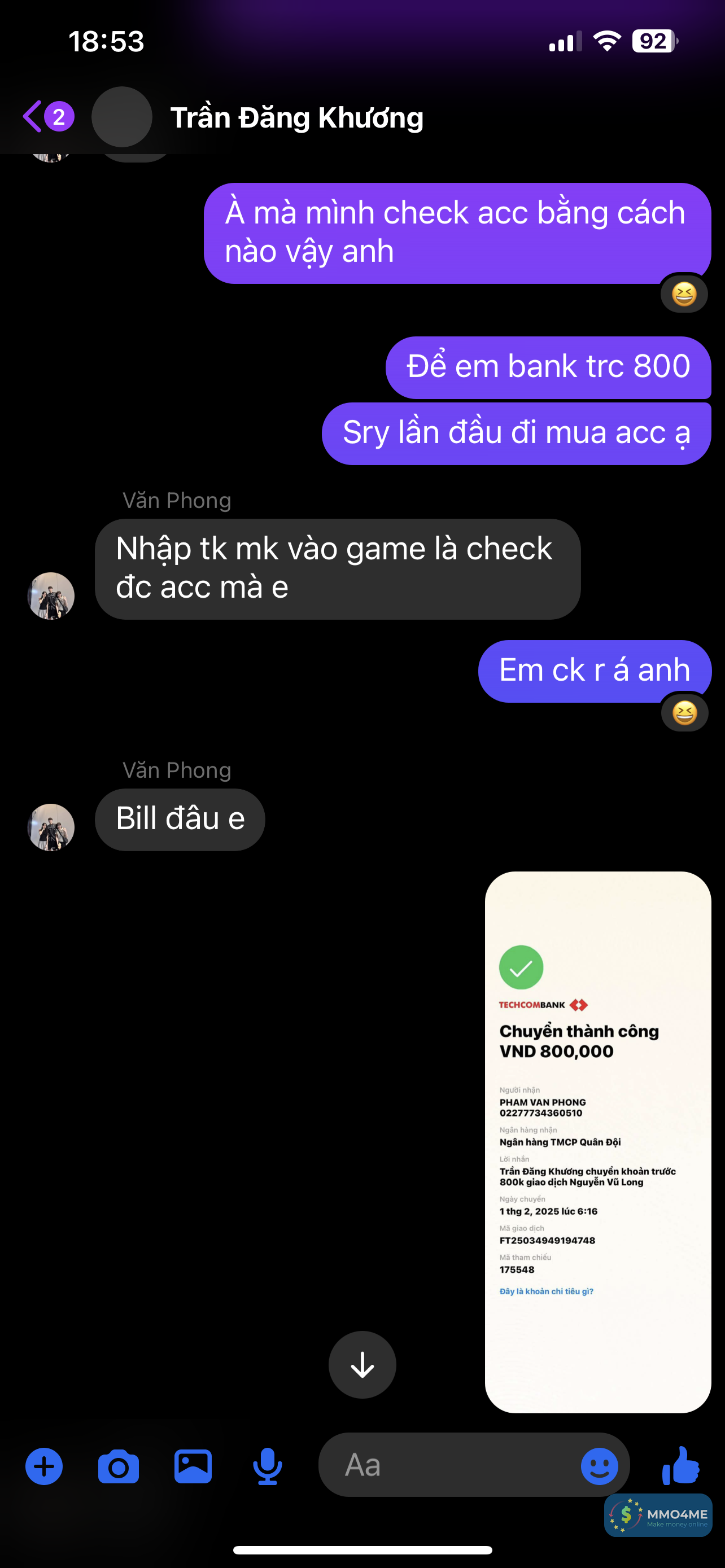Send a thumbs-up like
Viewport: 725px width, 1568px height.
pos(681,1465)
